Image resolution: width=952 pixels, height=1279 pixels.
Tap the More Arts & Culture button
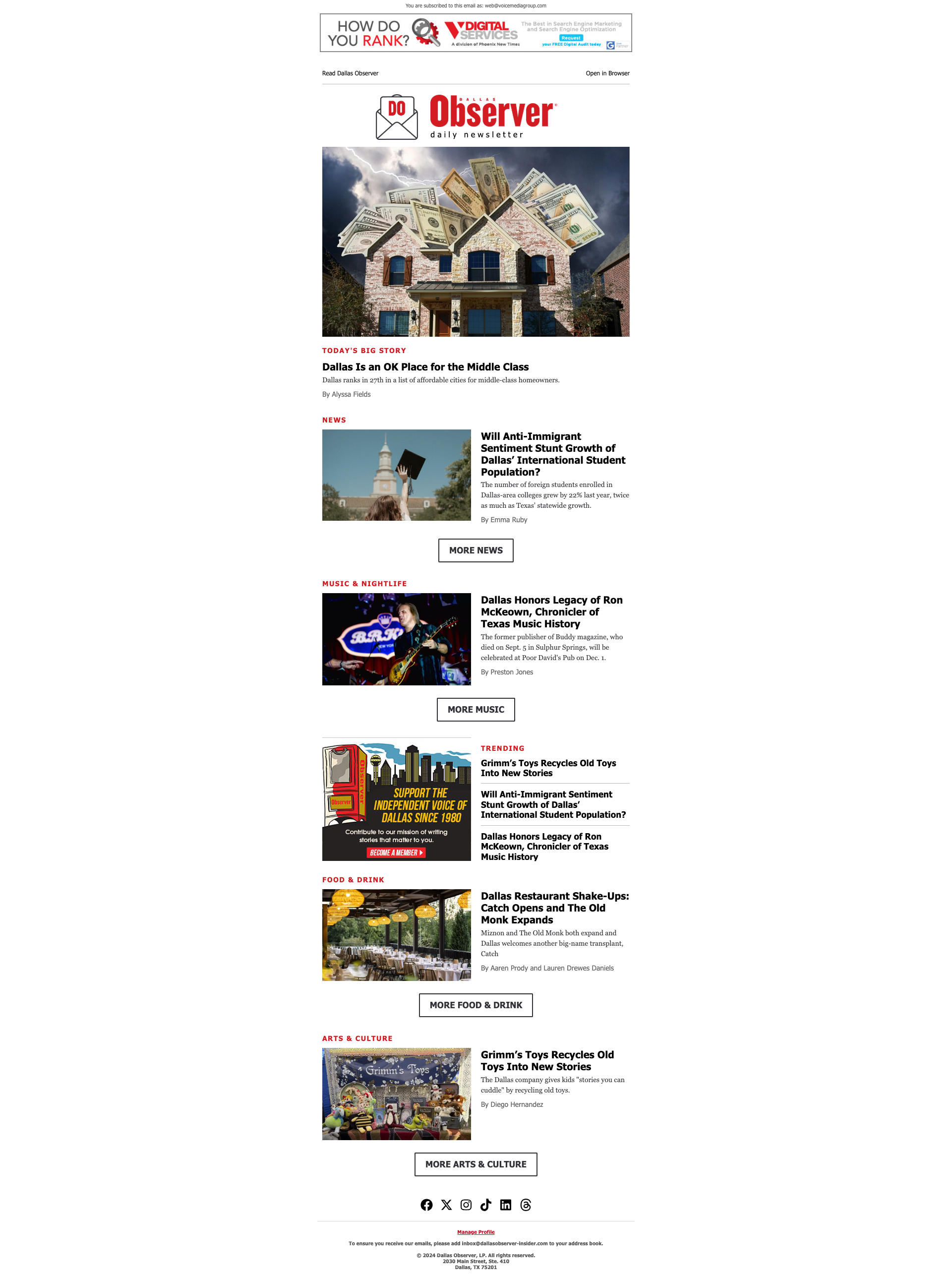(x=476, y=1164)
